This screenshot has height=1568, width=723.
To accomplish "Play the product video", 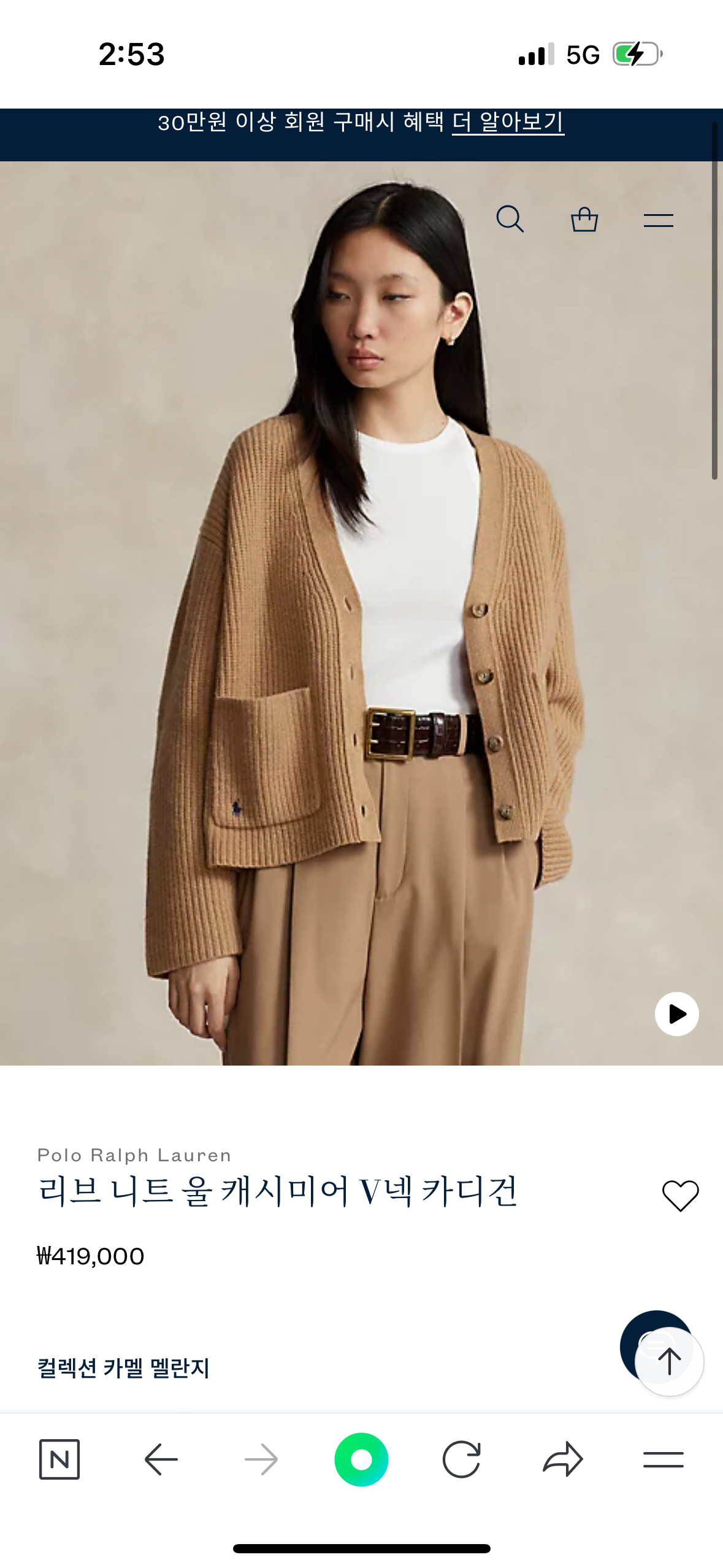I will point(678,1014).
